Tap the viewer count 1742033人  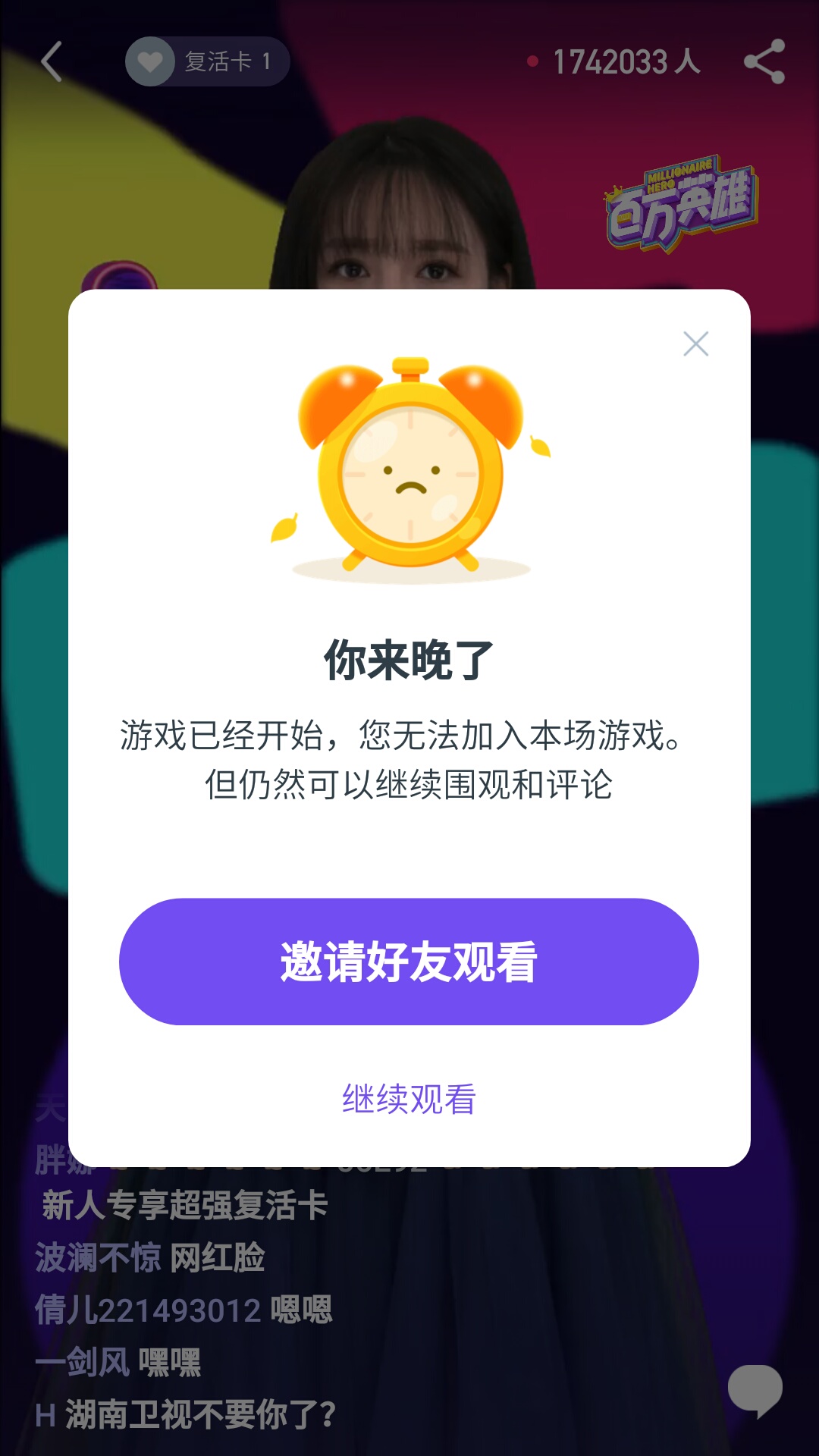pyautogui.click(x=626, y=62)
